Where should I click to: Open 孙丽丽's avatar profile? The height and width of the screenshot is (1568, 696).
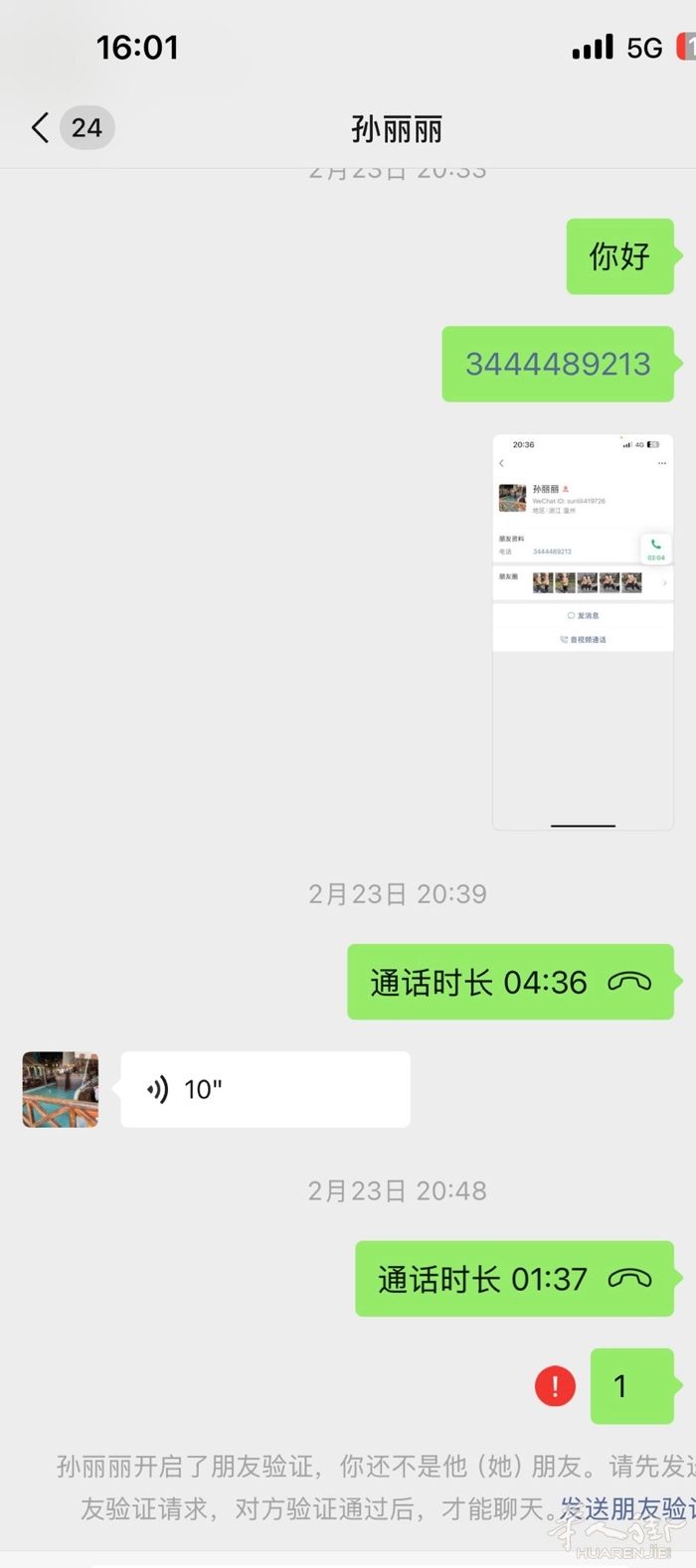click(61, 1089)
